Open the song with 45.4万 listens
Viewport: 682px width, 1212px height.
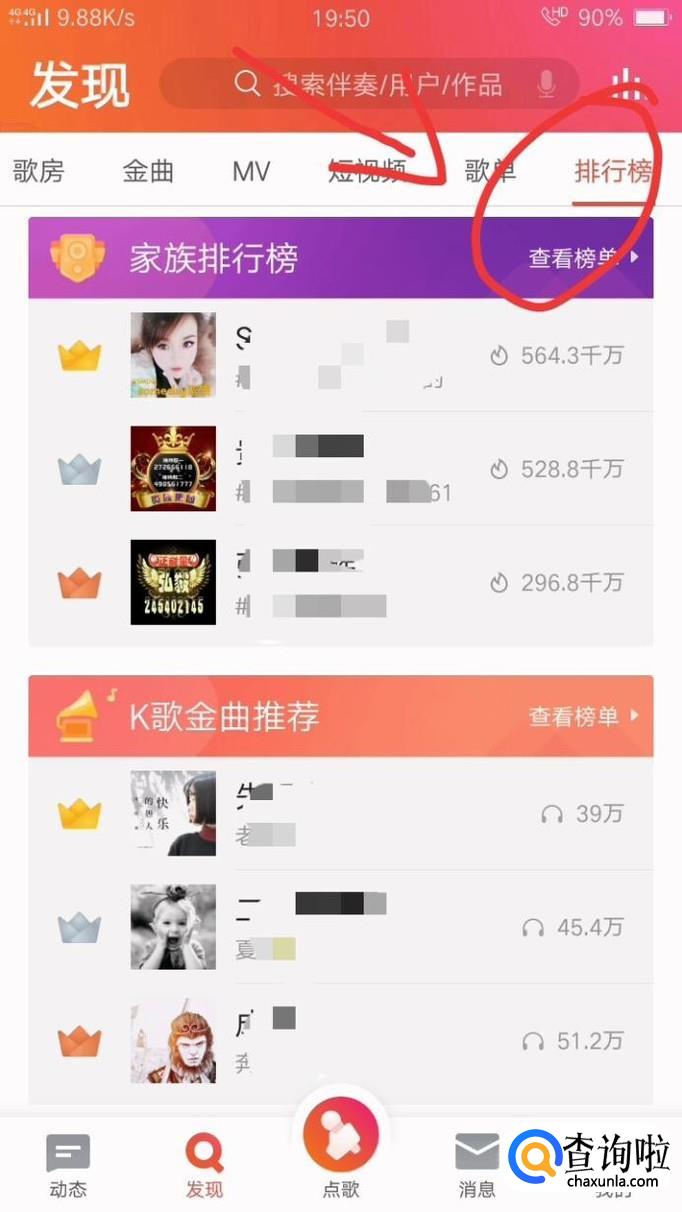tap(340, 927)
